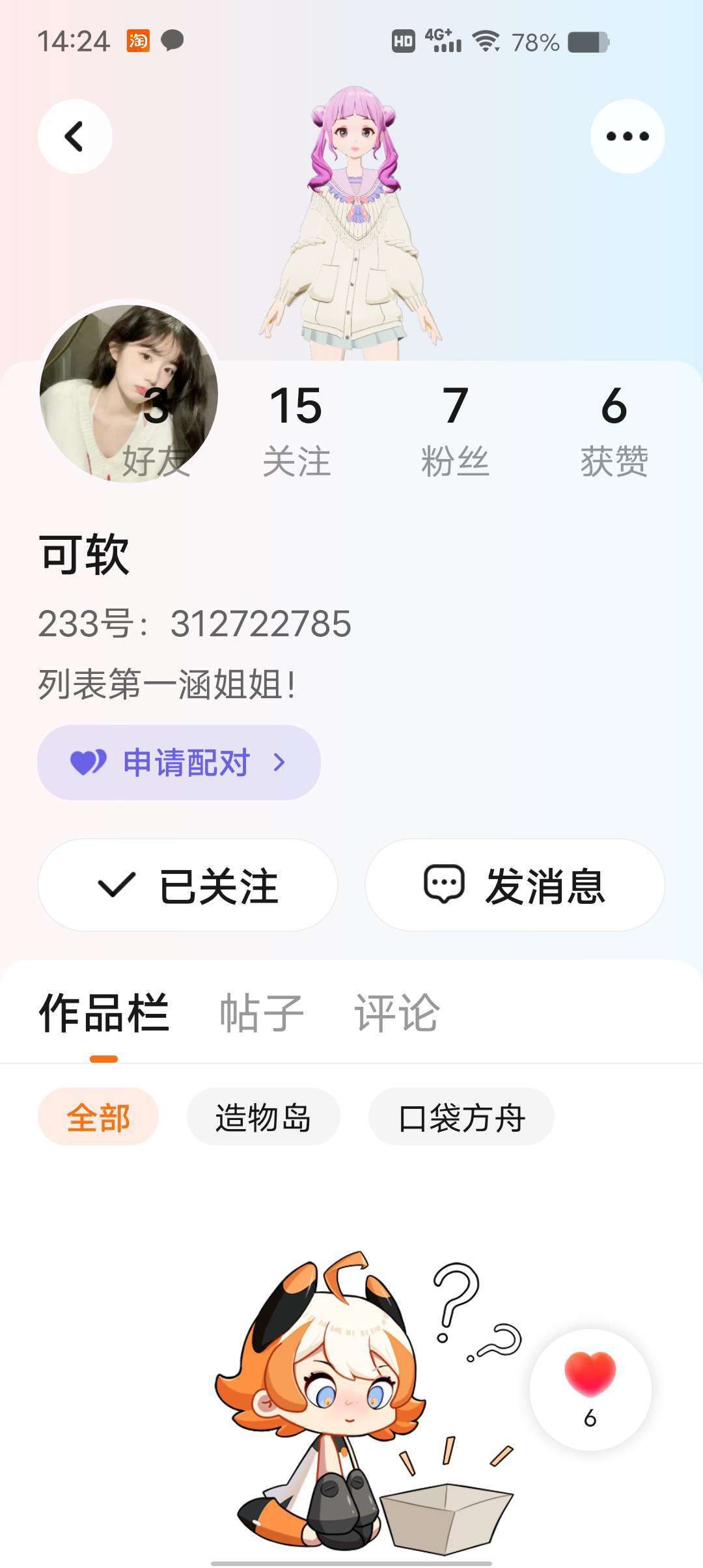Switch to the 评论 tab
The width and height of the screenshot is (703, 1568).
pyautogui.click(x=396, y=1013)
